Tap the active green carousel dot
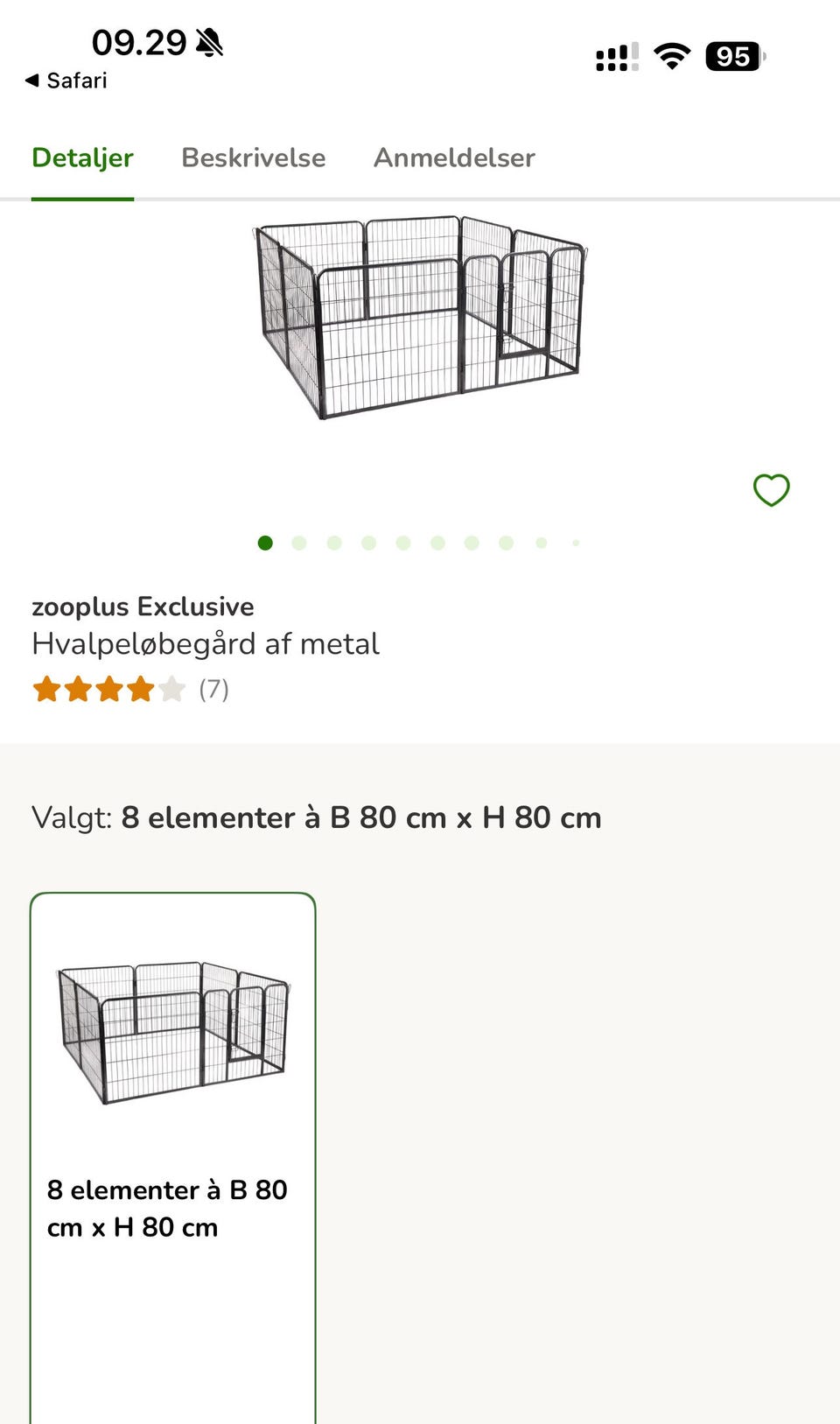The width and height of the screenshot is (840, 1424). click(x=264, y=543)
